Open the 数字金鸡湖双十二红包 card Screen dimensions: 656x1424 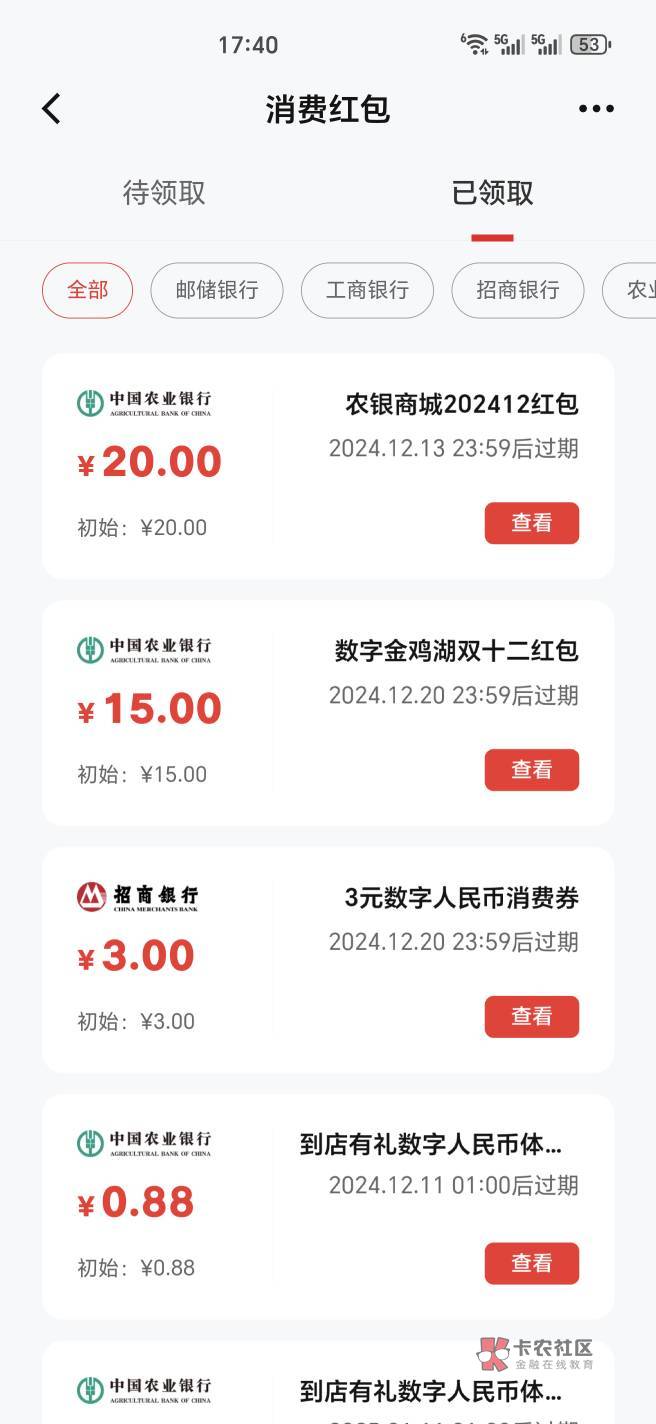click(x=328, y=713)
